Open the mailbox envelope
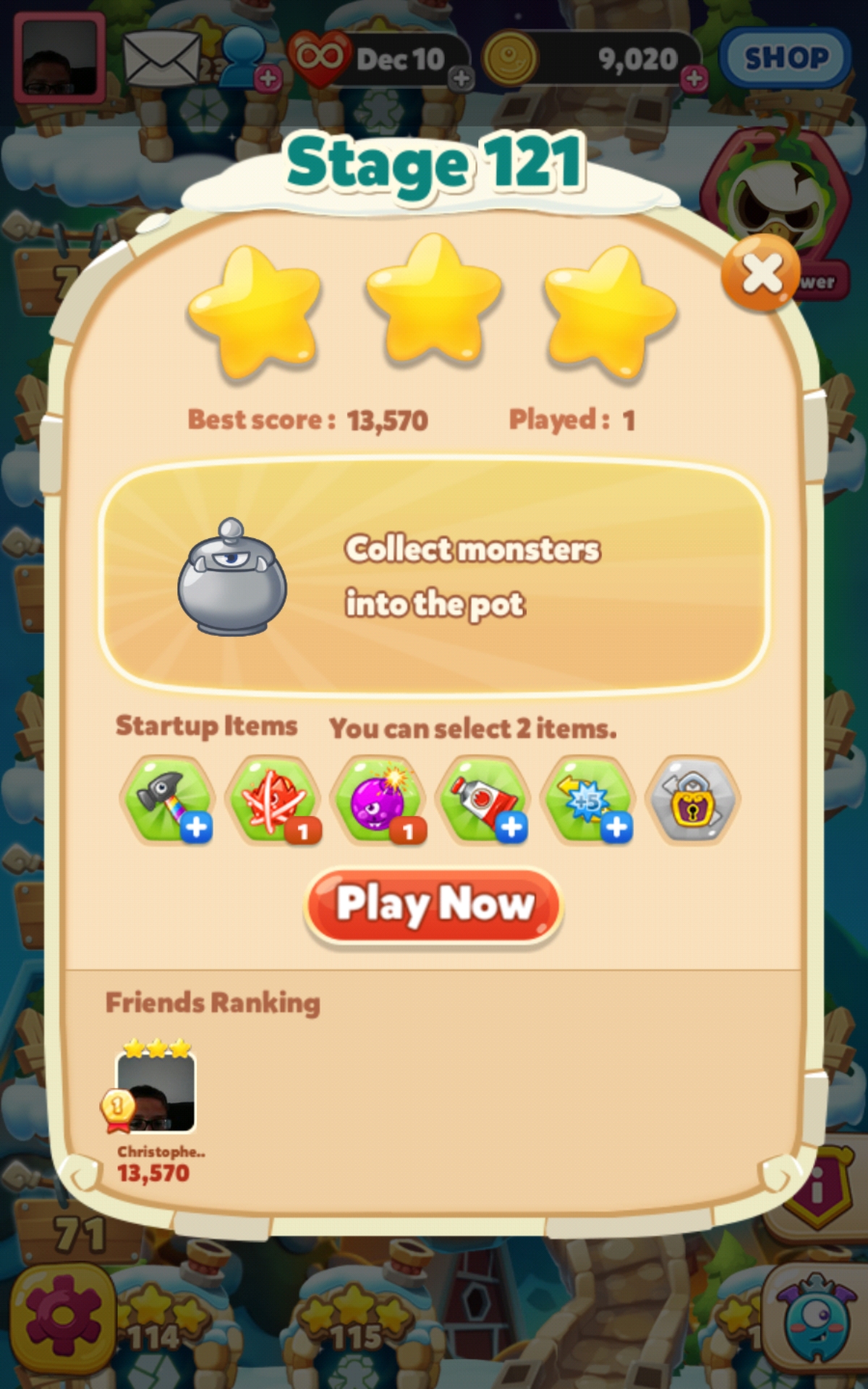Screen dimensions: 868x1389 click(x=161, y=58)
